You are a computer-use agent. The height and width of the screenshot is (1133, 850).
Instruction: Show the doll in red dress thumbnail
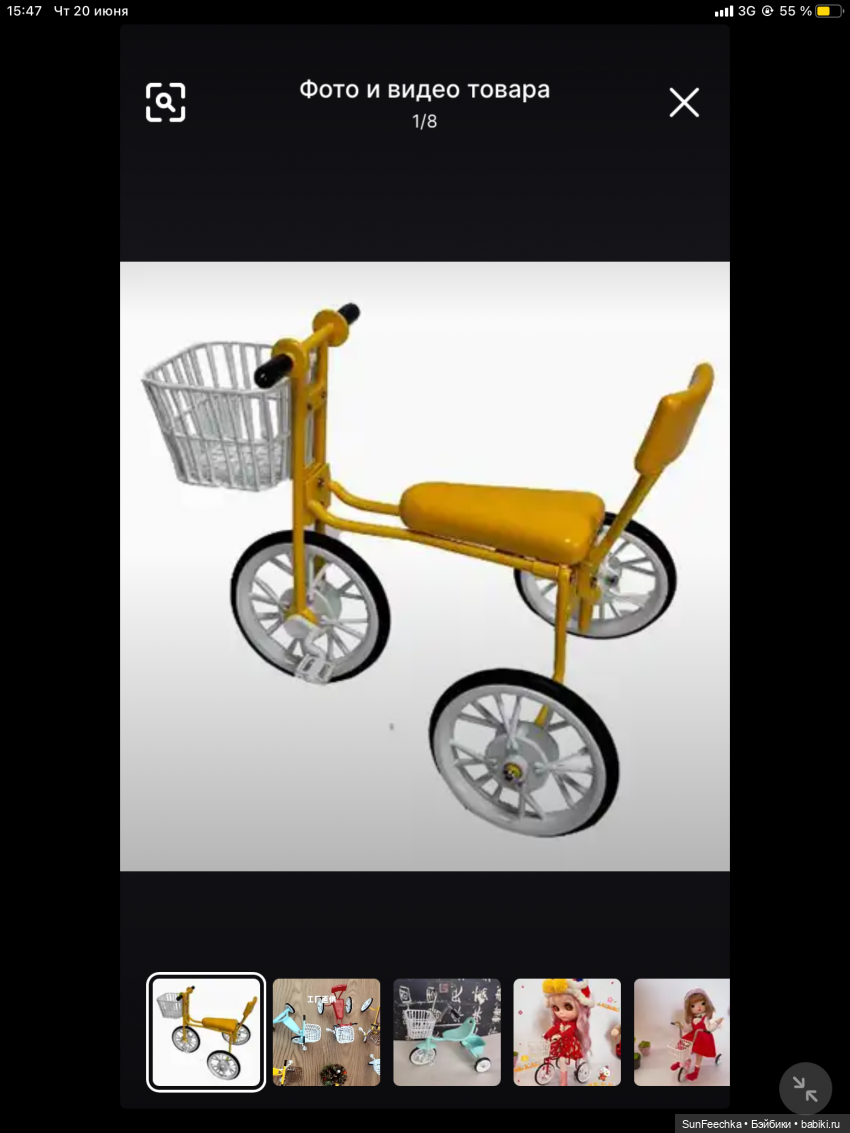(566, 1032)
